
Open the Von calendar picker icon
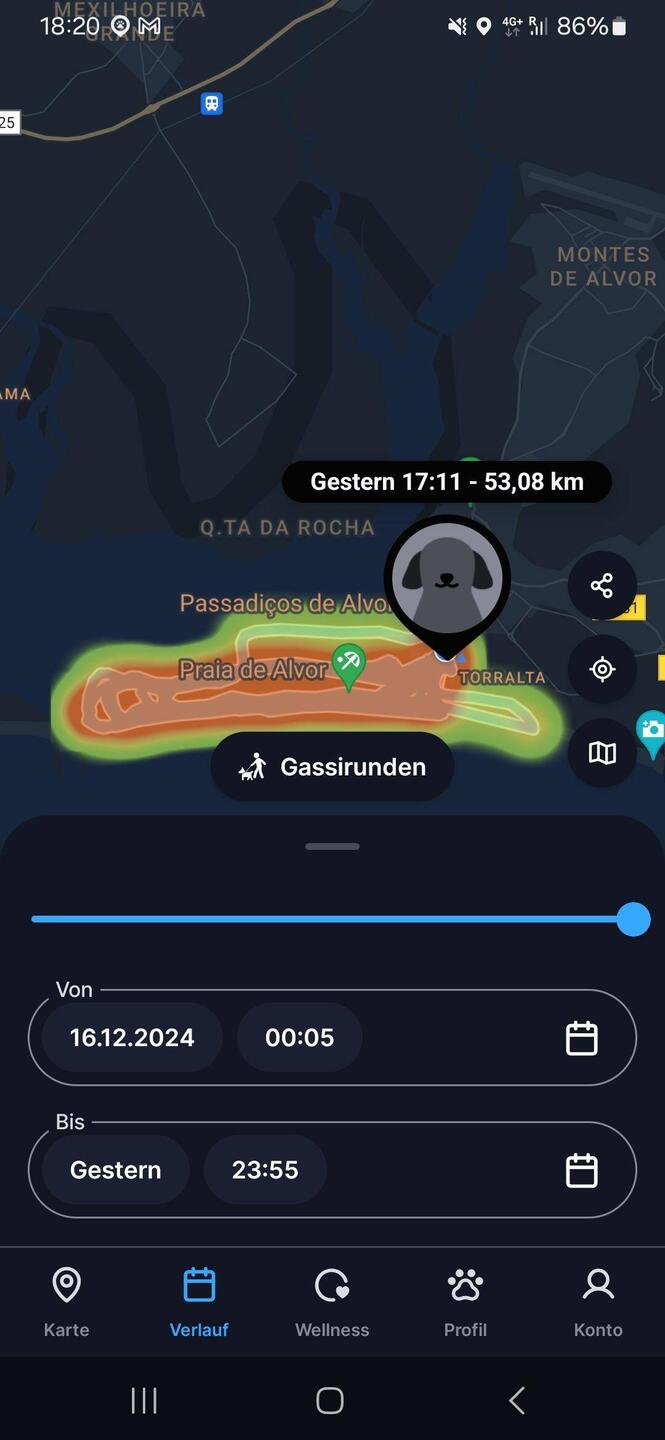(x=581, y=1038)
